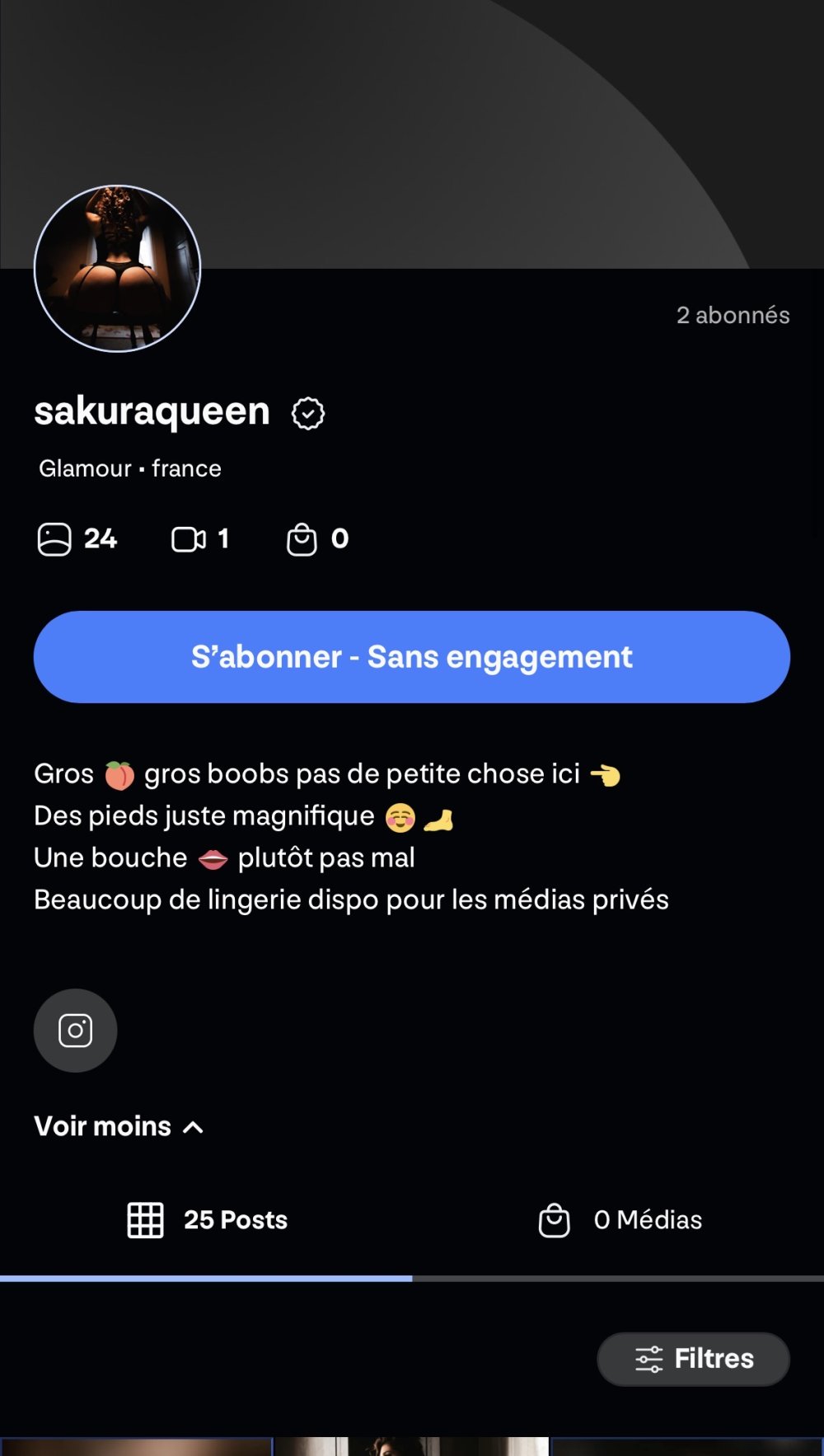Switch to the 25 Posts tab

207,1220
